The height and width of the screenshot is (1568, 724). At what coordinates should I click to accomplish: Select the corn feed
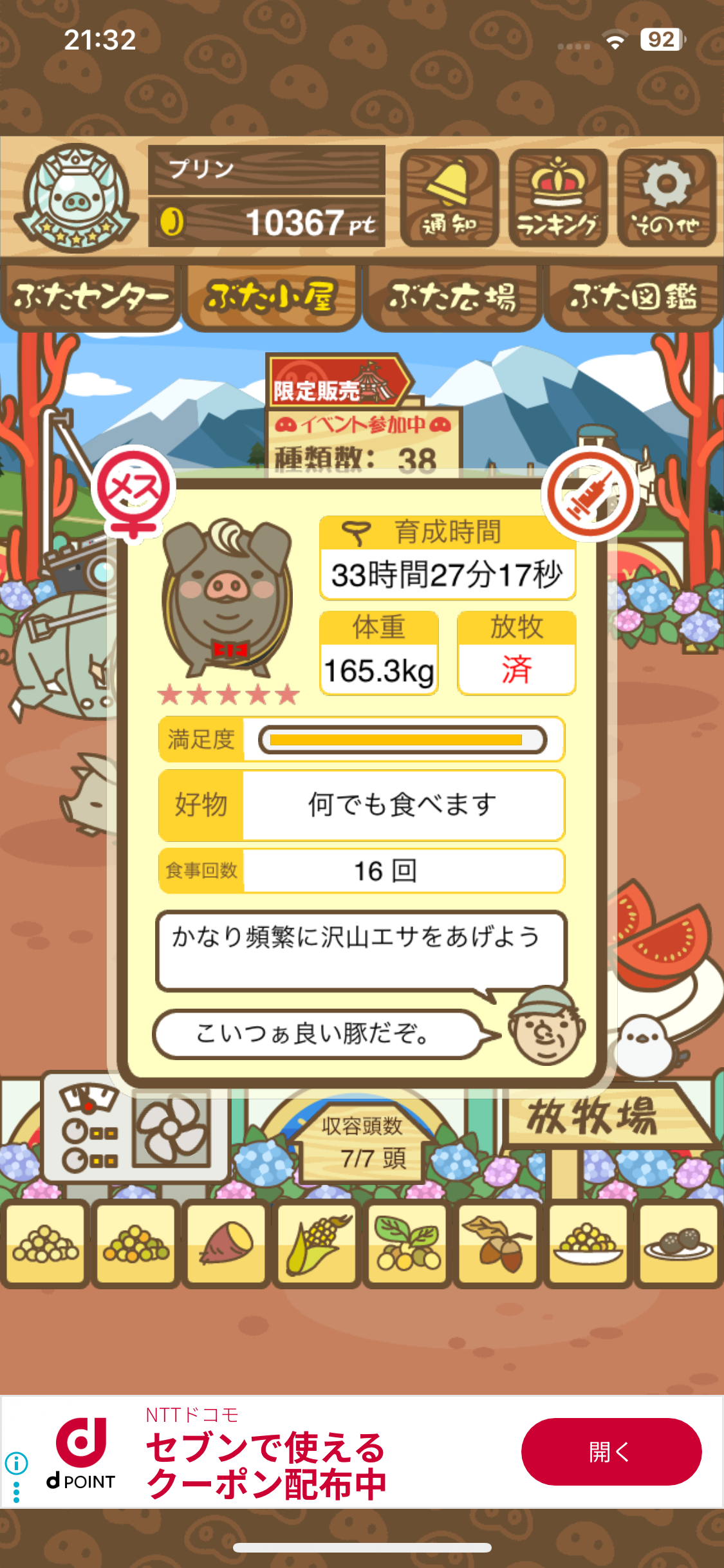[x=317, y=1243]
